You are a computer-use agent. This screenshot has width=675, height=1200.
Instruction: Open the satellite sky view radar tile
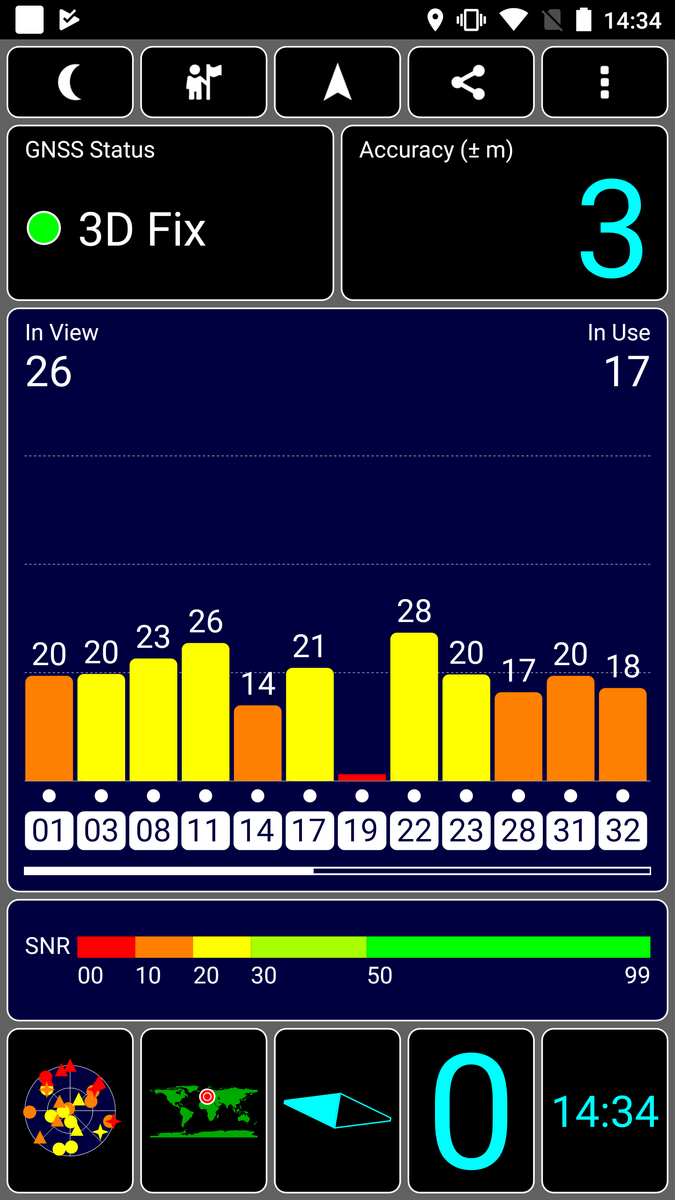tap(70, 1110)
